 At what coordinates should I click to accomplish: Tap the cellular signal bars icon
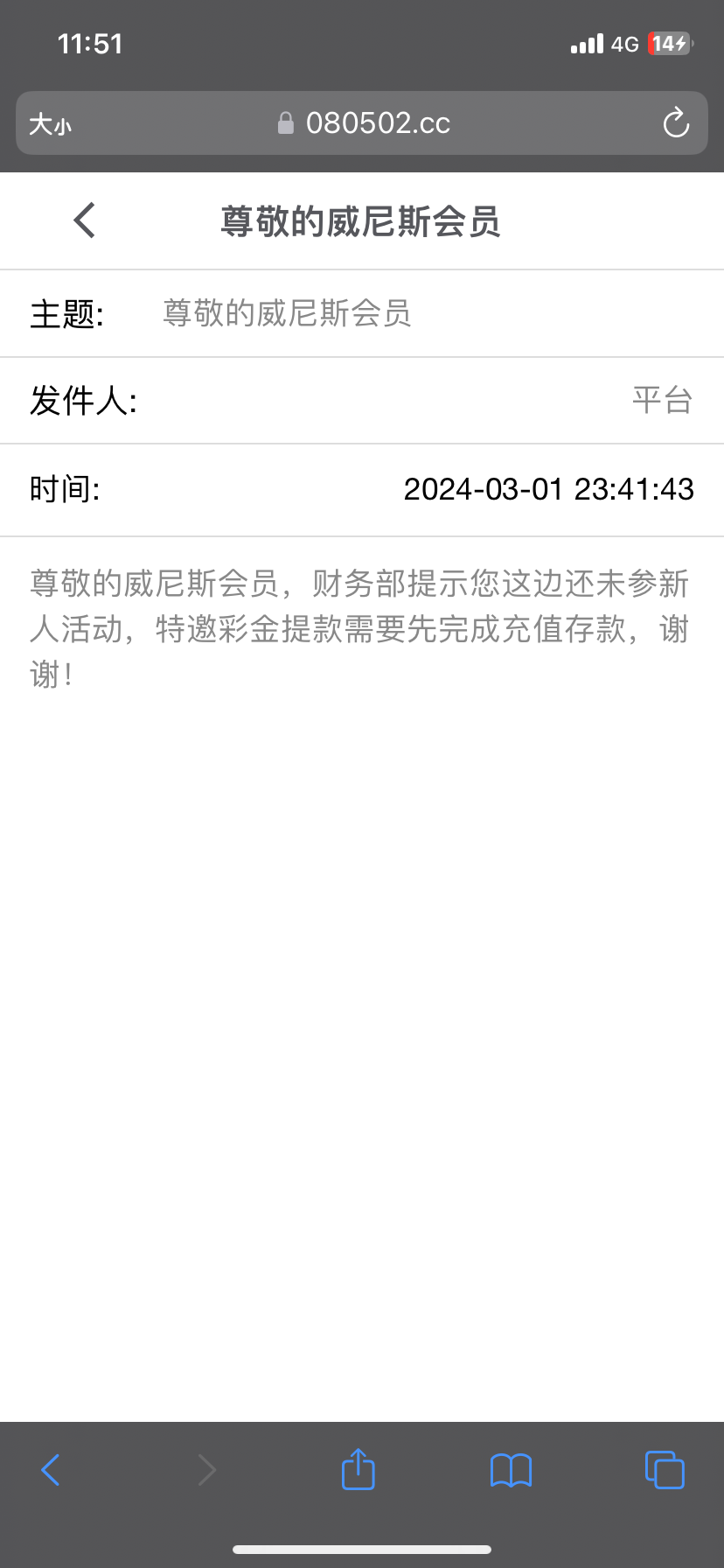point(585,43)
